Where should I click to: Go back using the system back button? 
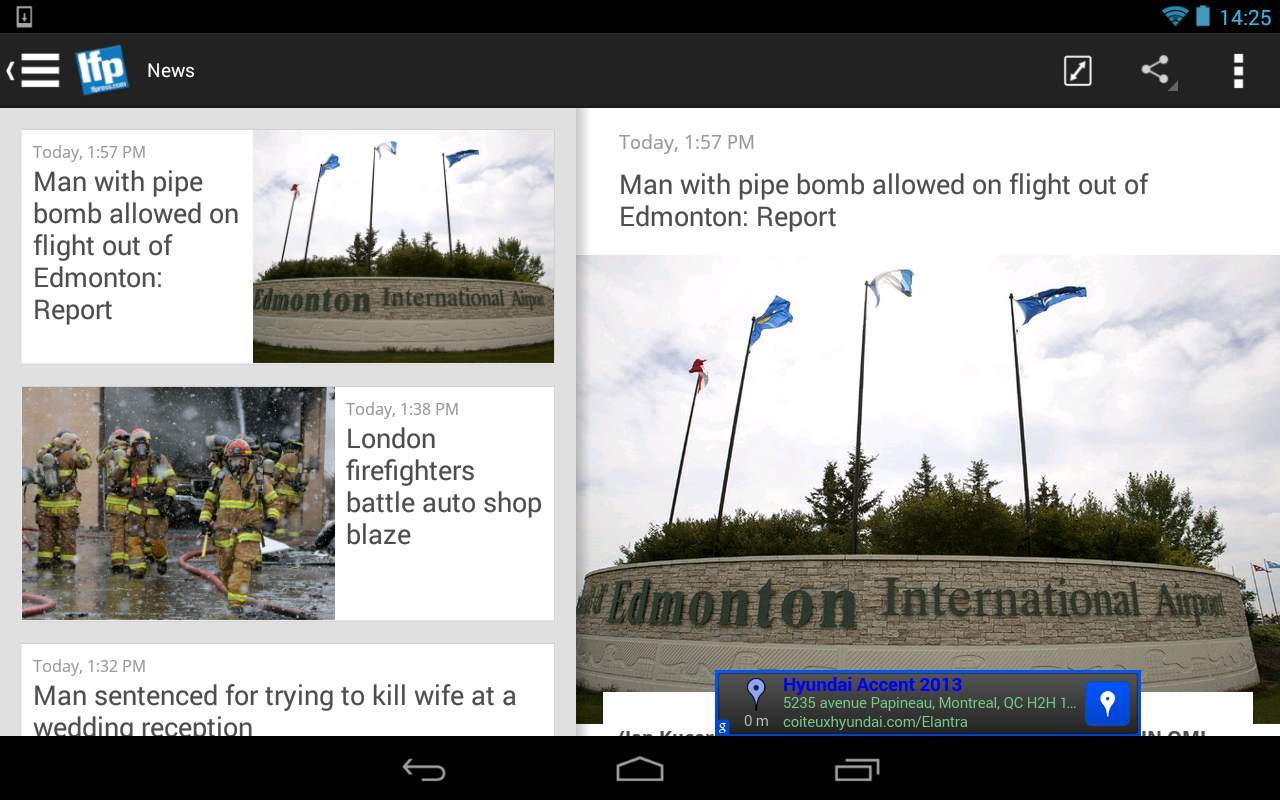(424, 769)
